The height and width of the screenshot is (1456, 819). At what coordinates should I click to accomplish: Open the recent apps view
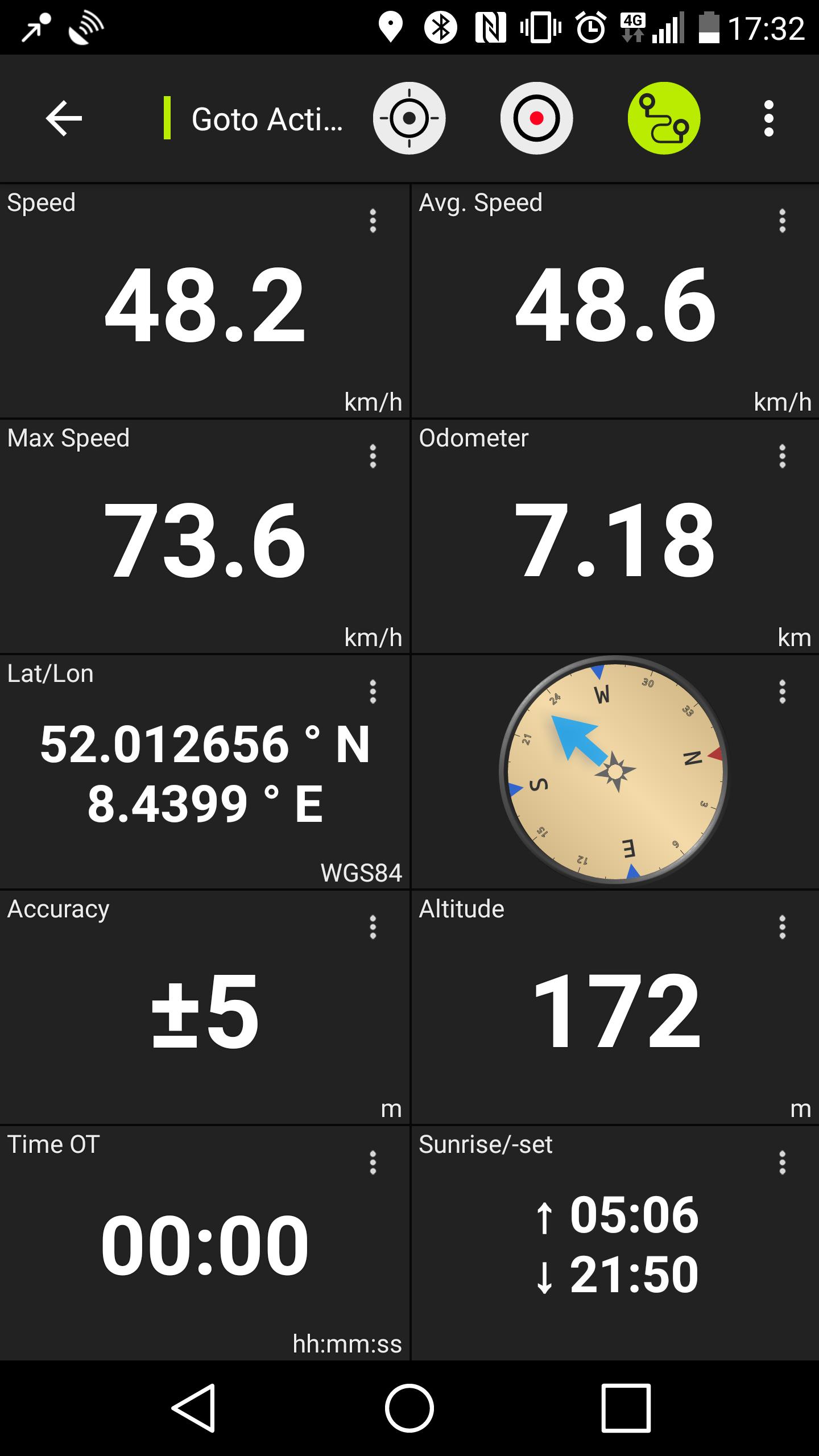(x=626, y=1408)
